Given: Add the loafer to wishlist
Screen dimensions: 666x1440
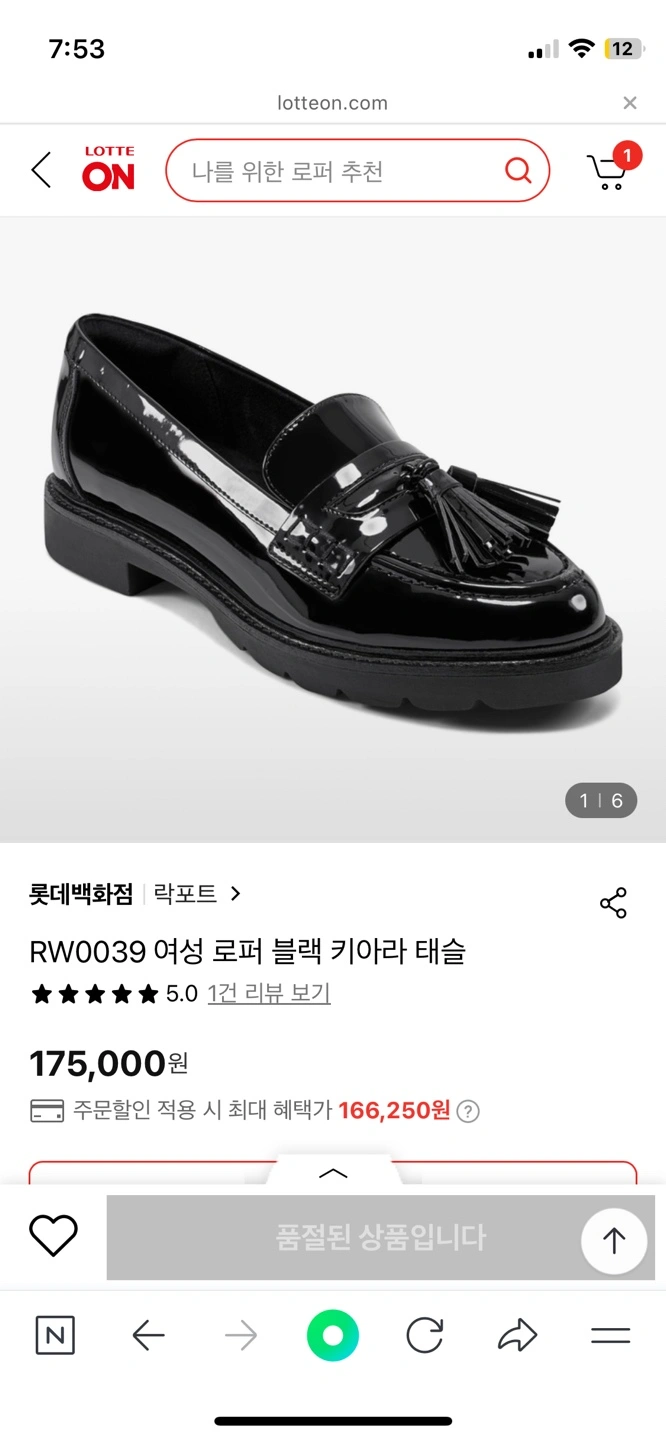Looking at the screenshot, I should tap(53, 1237).
